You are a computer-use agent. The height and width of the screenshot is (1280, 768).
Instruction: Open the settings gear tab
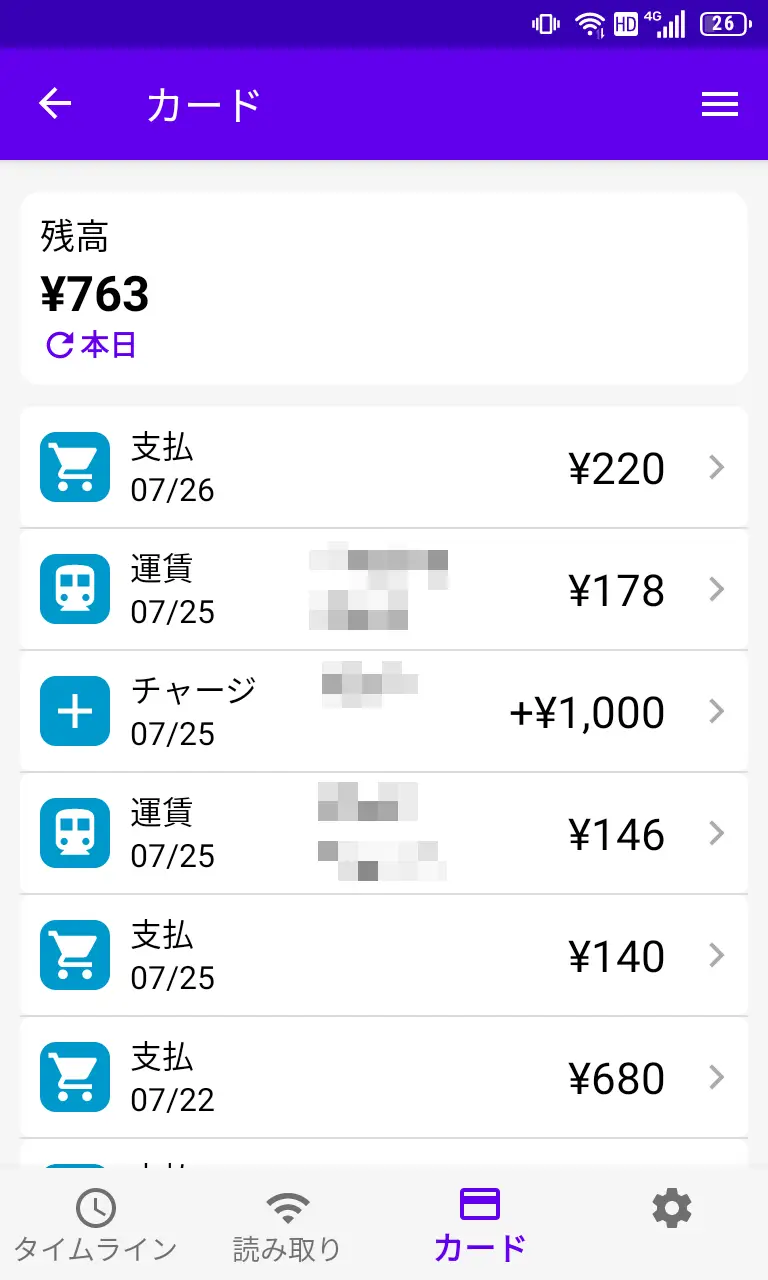[x=672, y=1211]
